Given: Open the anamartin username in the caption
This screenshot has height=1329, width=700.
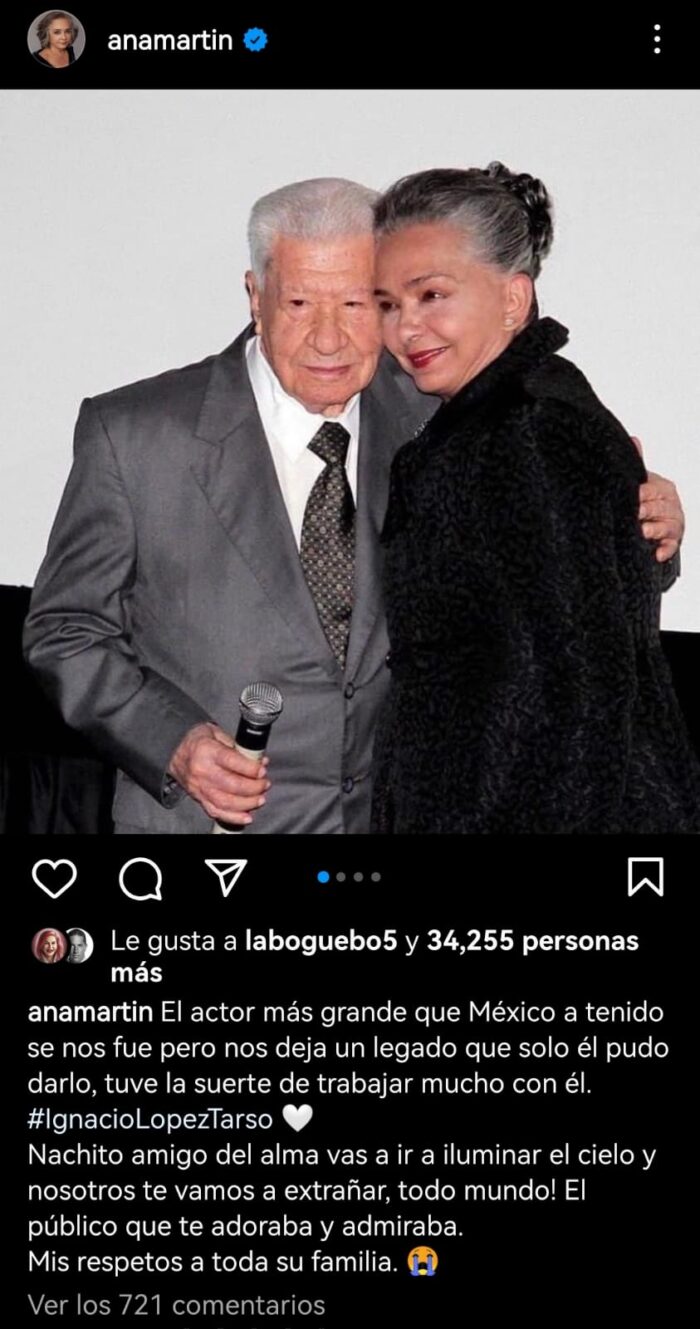Looking at the screenshot, I should tap(90, 1012).
